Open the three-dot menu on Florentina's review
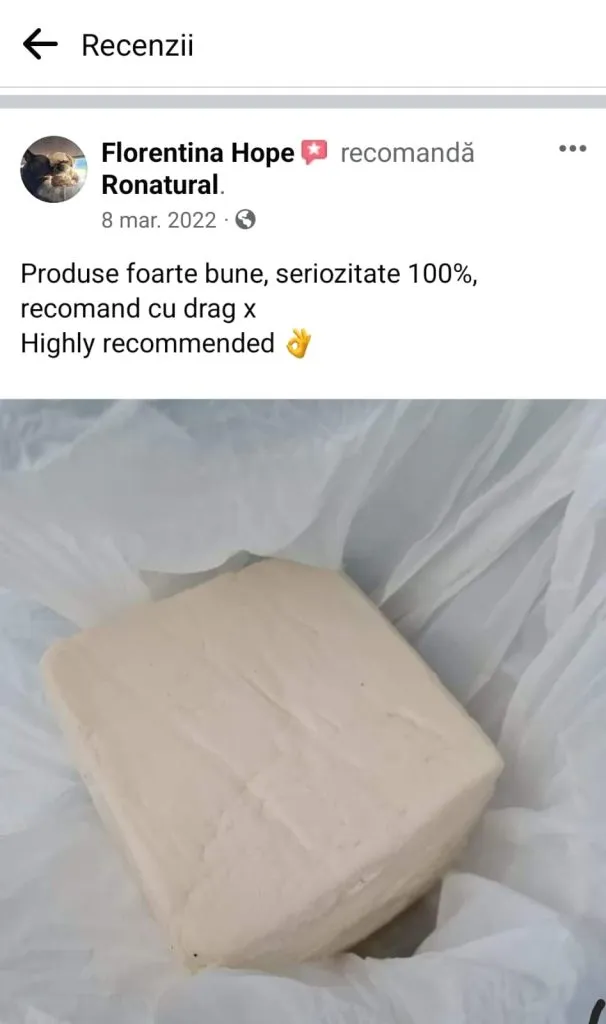606x1024 pixels. [573, 150]
